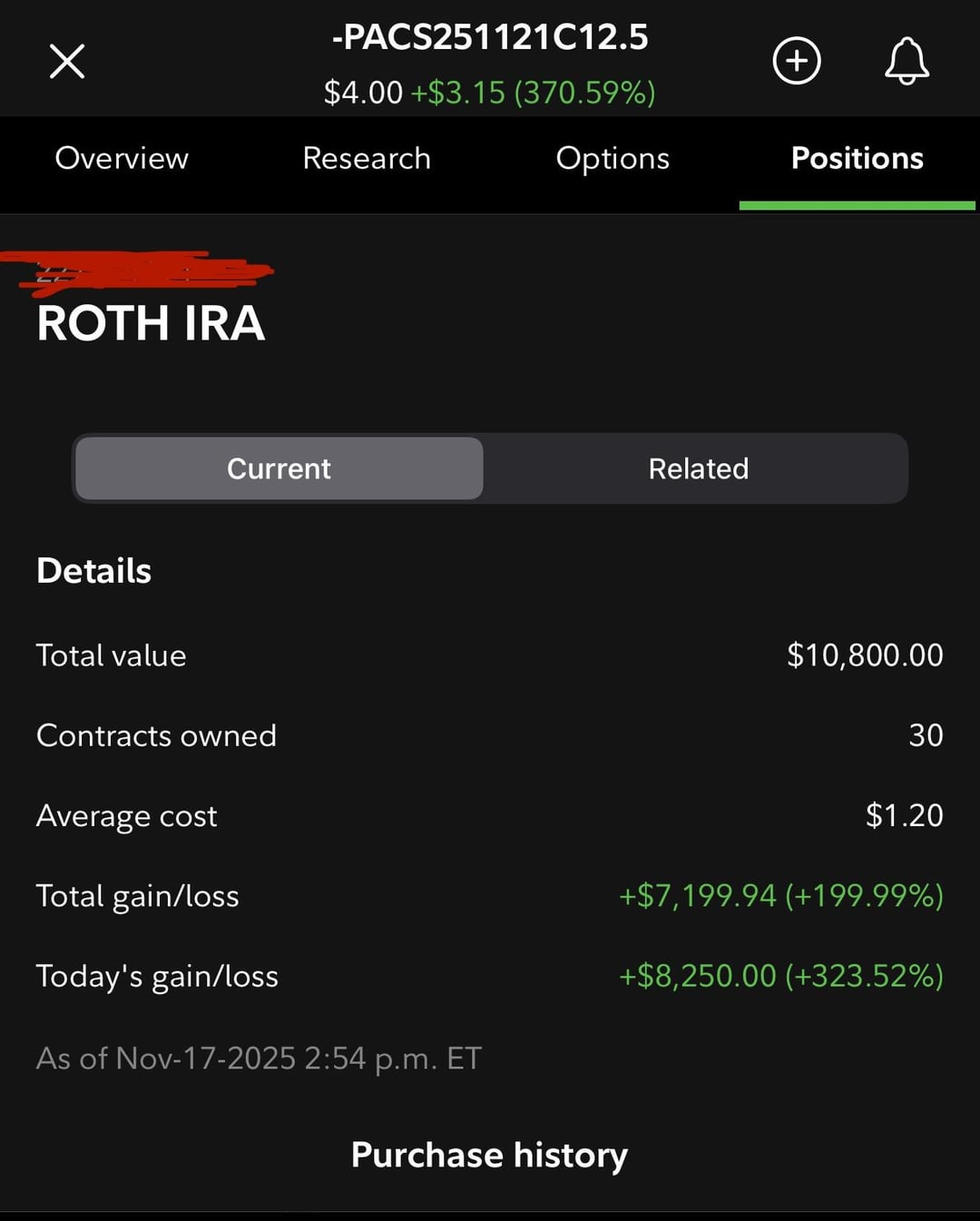This screenshot has height=1221, width=980.
Task: Switch to the Overview tab
Action: 122,159
